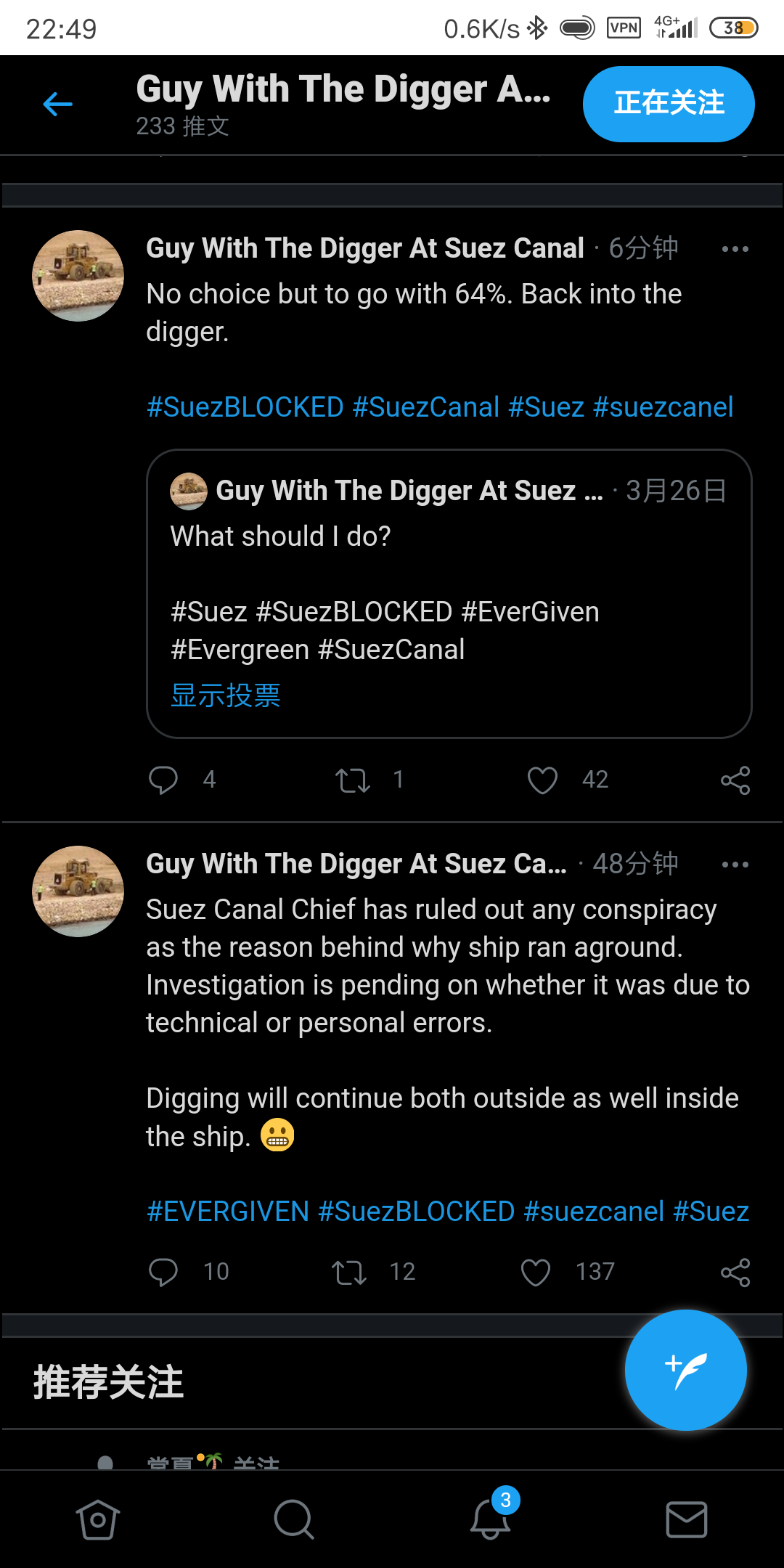The height and width of the screenshot is (1568, 784).
Task: Share the Suez Canal Chief tweet
Action: [735, 1272]
